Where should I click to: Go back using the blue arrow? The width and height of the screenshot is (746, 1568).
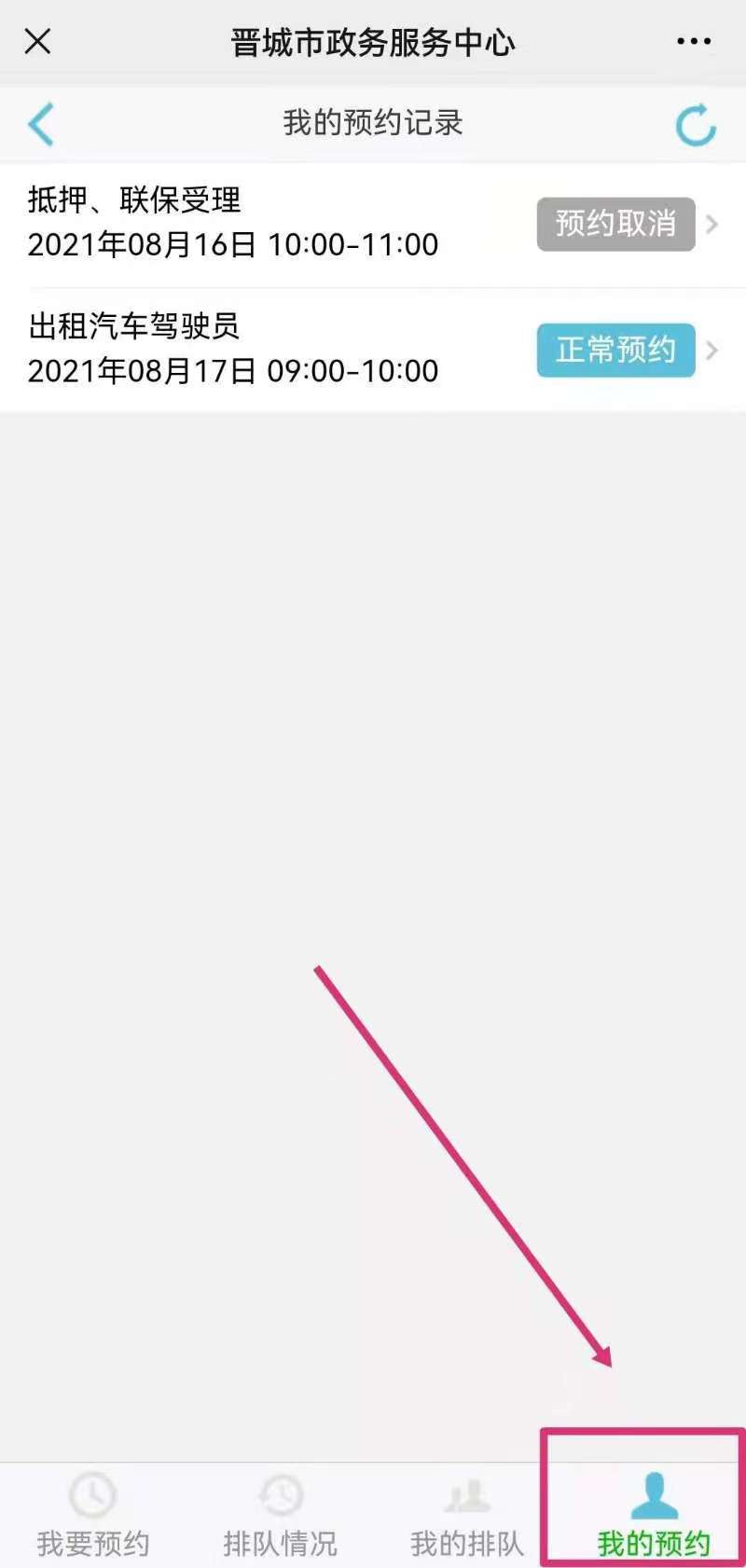[41, 124]
